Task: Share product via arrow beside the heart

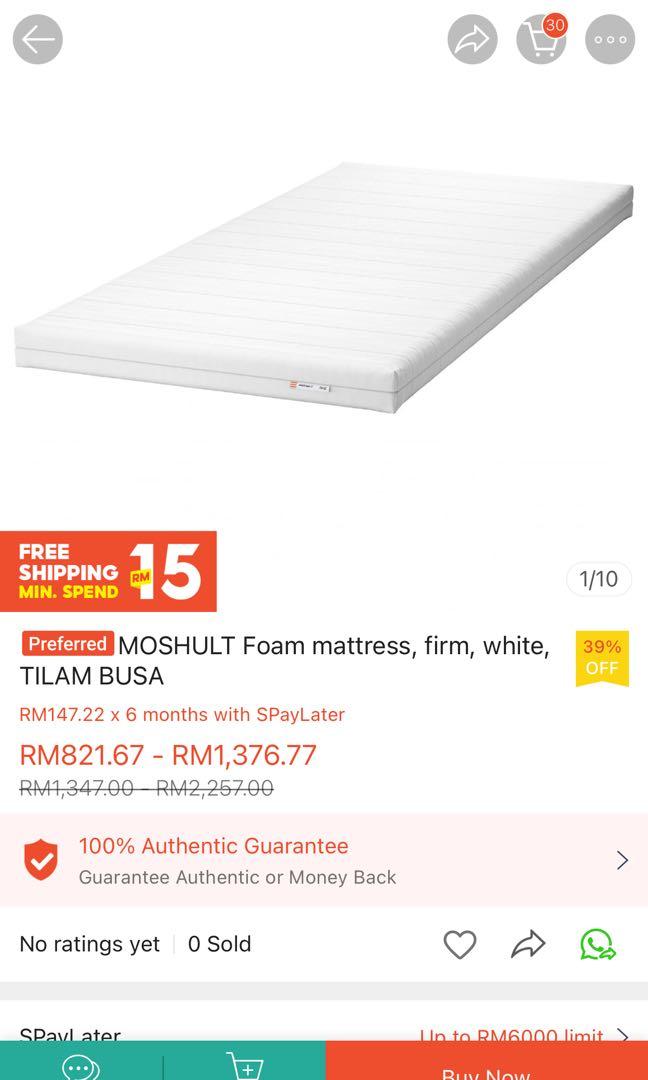Action: click(x=528, y=944)
